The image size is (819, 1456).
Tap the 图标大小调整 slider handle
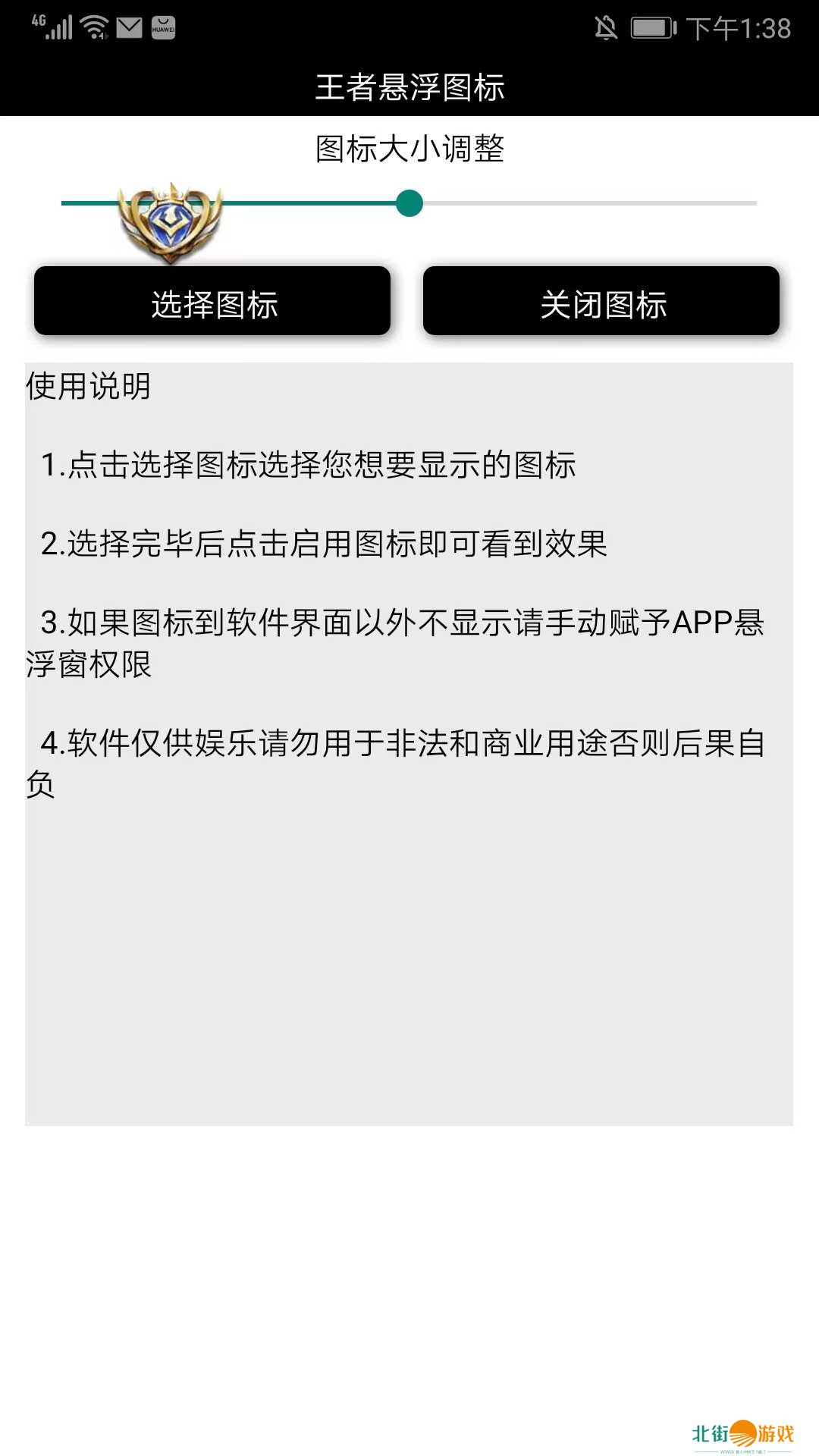click(409, 203)
